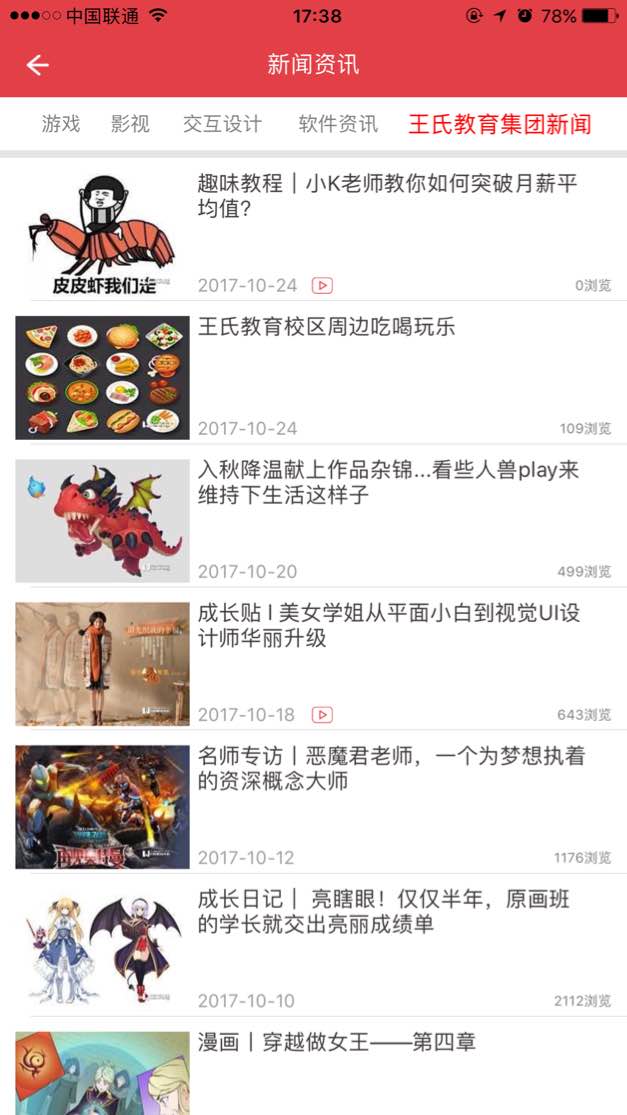Viewport: 627px width, 1115px height.
Task: Switch to the 游戏 tab
Action: [x=61, y=124]
